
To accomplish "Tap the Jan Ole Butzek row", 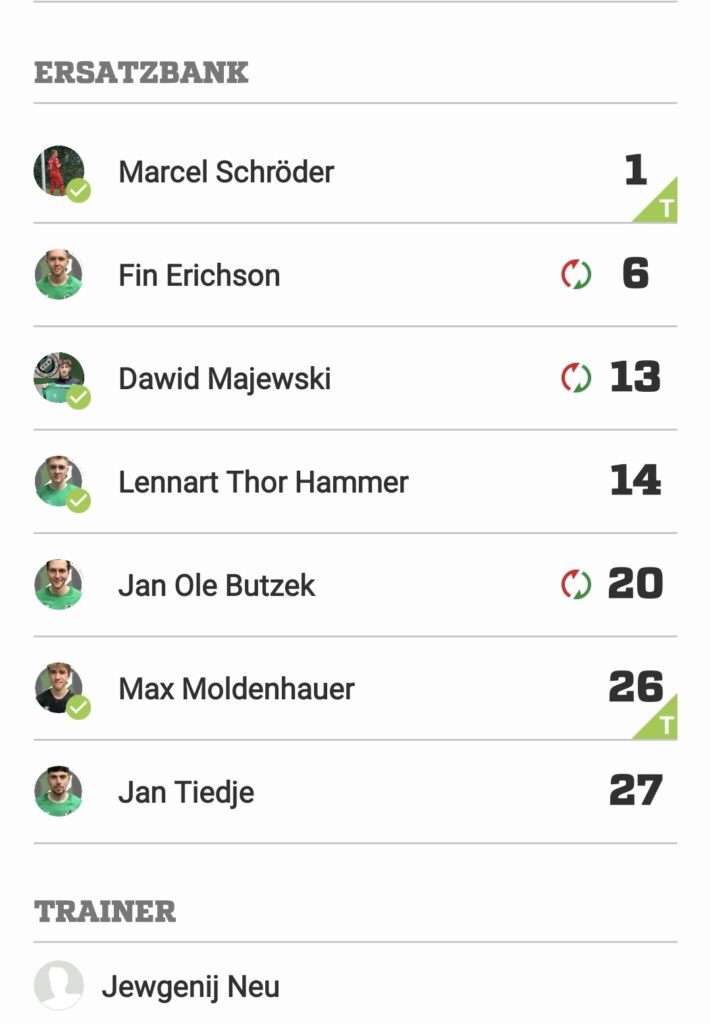I will [x=216, y=585].
